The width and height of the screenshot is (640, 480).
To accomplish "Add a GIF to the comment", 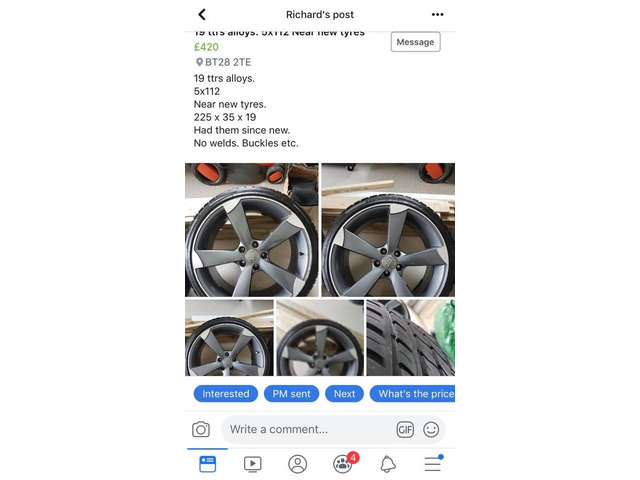I will (x=405, y=430).
